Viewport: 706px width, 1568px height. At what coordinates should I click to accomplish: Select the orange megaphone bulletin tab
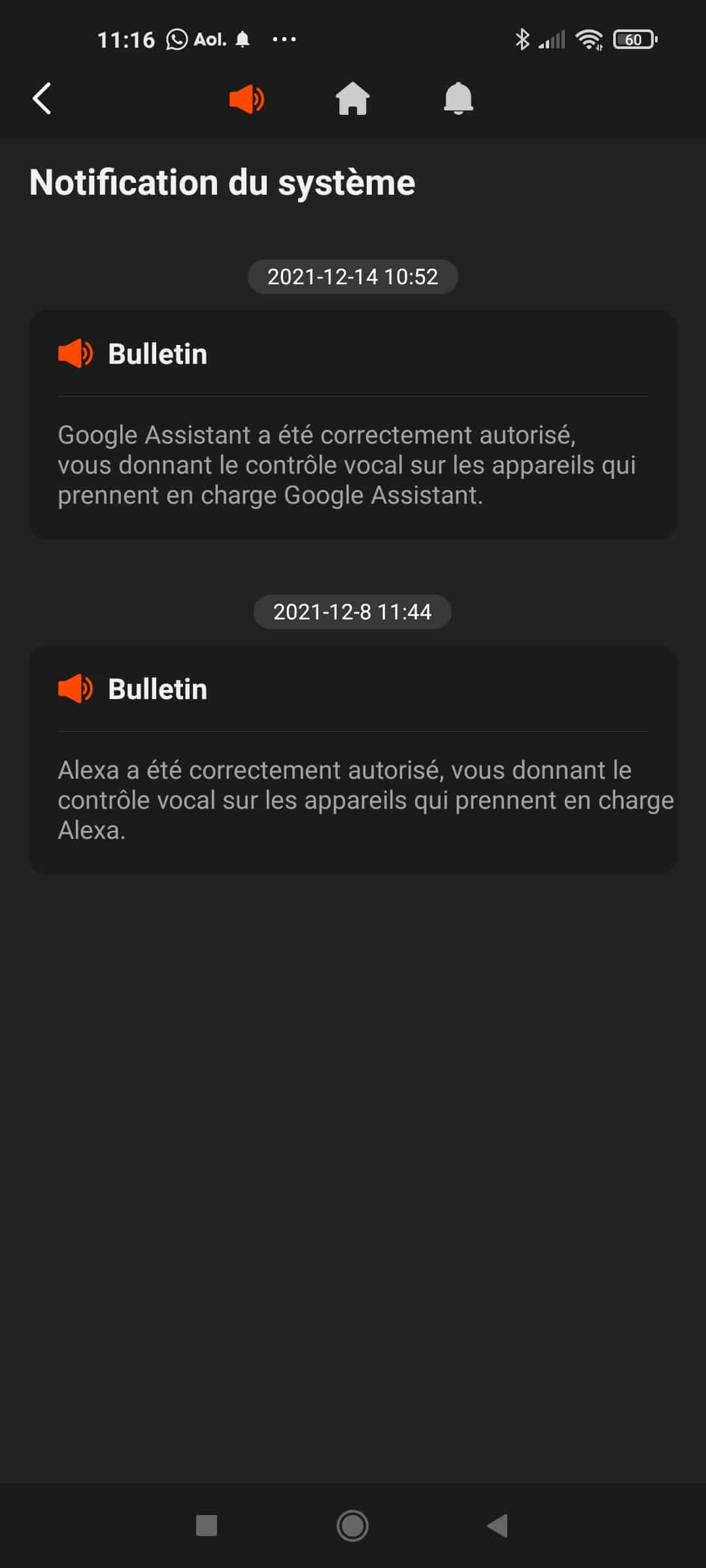[246, 99]
